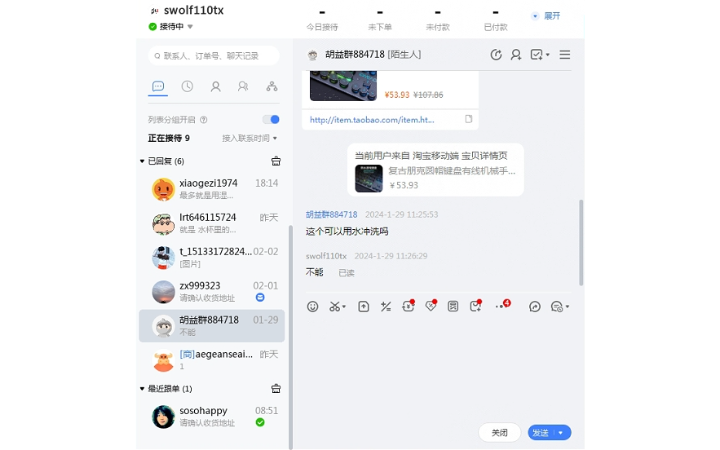Tap the scissors screenshot tool
The height and width of the screenshot is (450, 720).
335,306
